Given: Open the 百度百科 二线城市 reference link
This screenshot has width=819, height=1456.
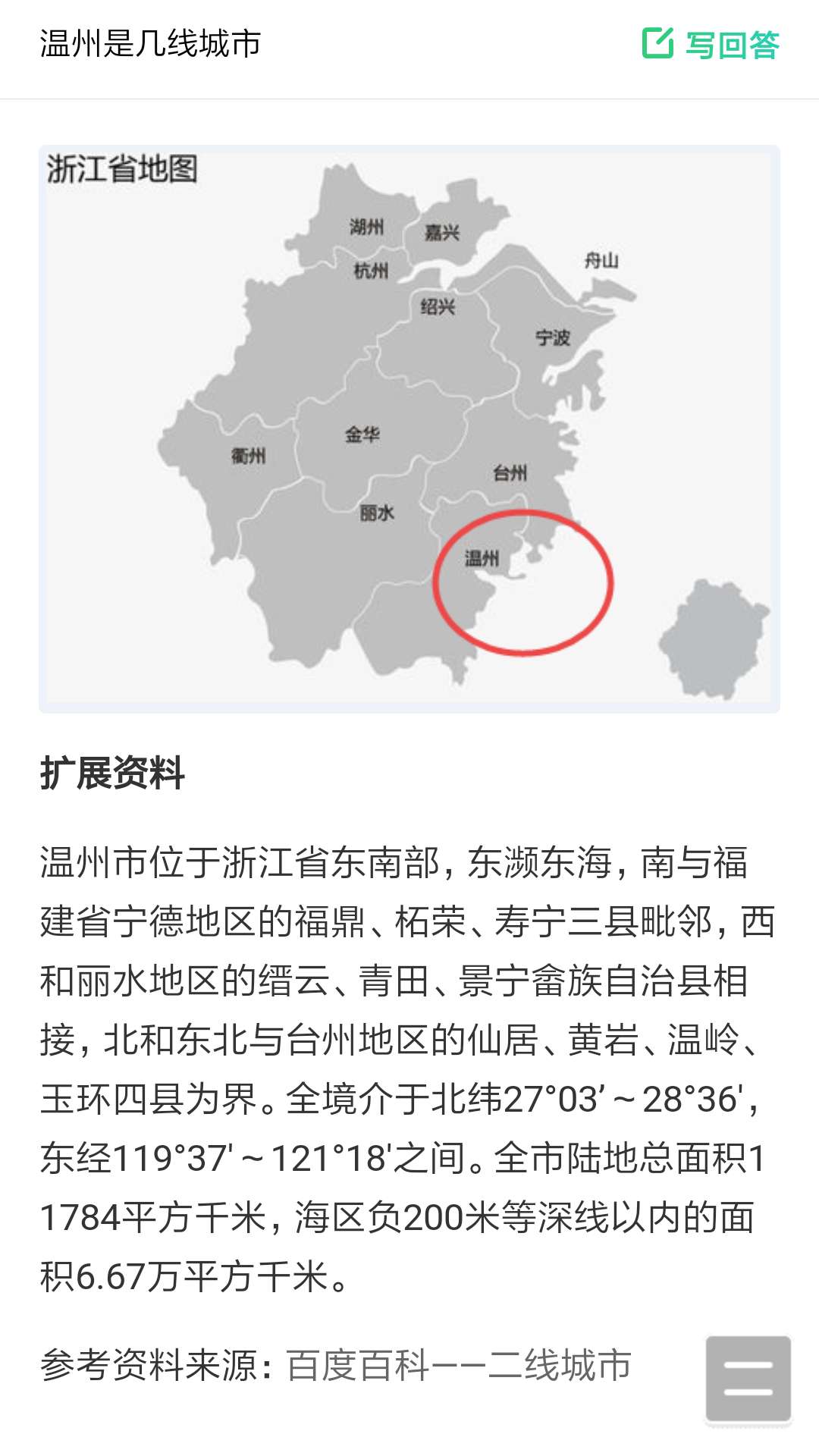Looking at the screenshot, I should coord(459,1365).
